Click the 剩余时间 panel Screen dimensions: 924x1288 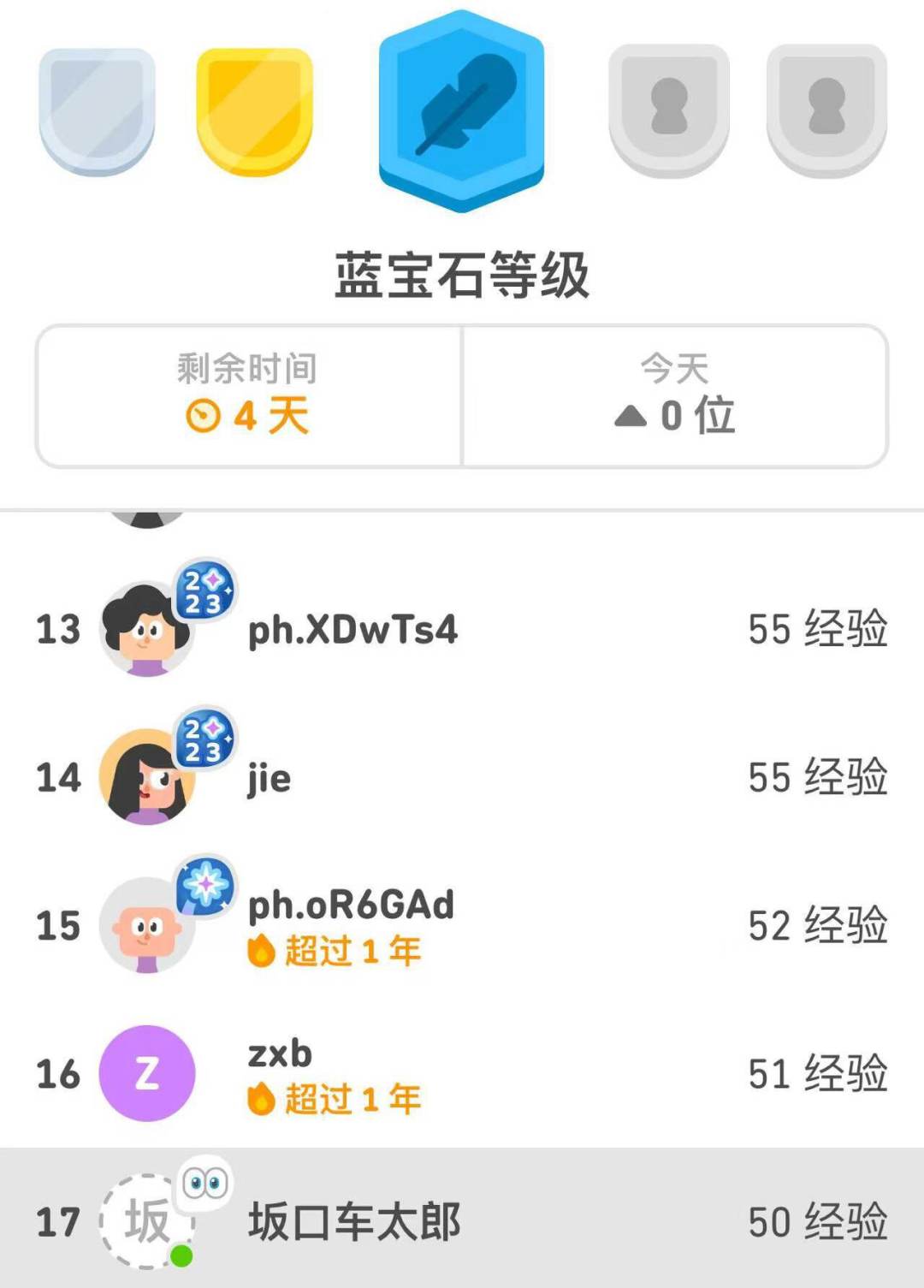(x=248, y=394)
